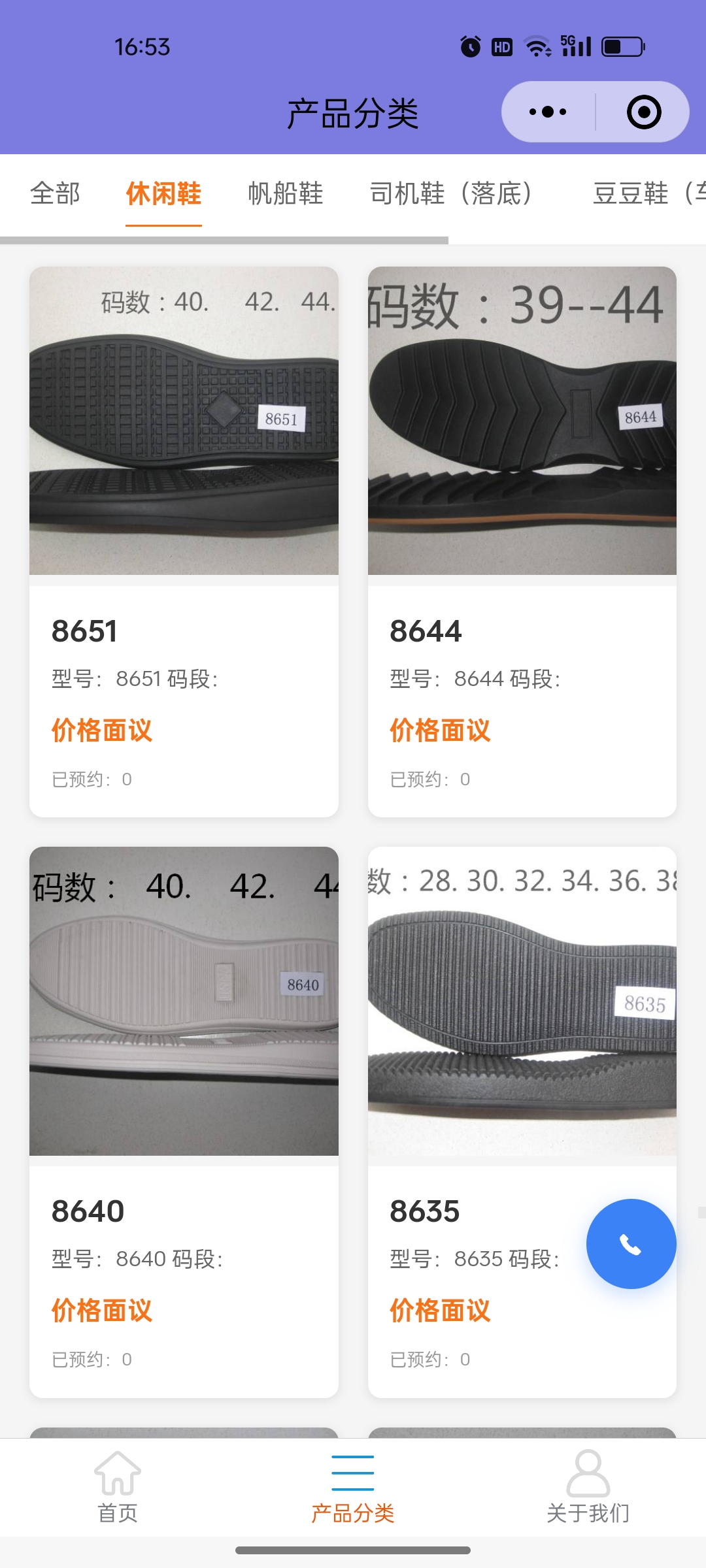Image resolution: width=706 pixels, height=1568 pixels.
Task: Select the 休闲鞋 category tab
Action: pyautogui.click(x=163, y=193)
